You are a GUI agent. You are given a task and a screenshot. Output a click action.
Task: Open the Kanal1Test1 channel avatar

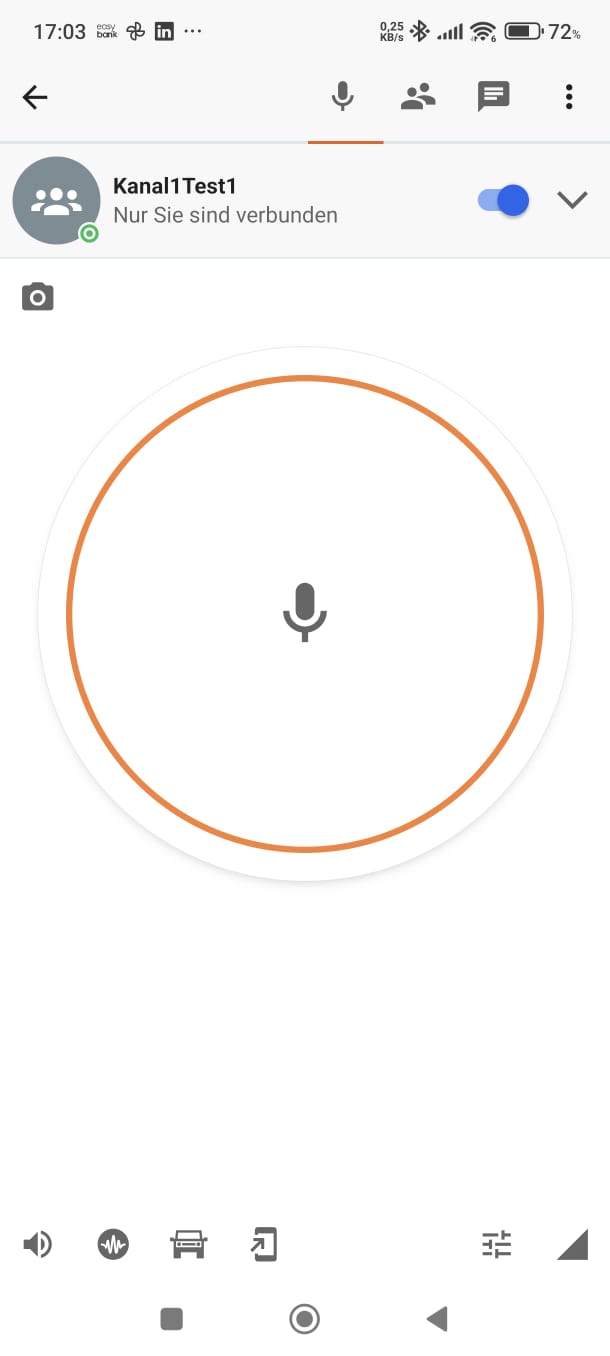[x=57, y=200]
